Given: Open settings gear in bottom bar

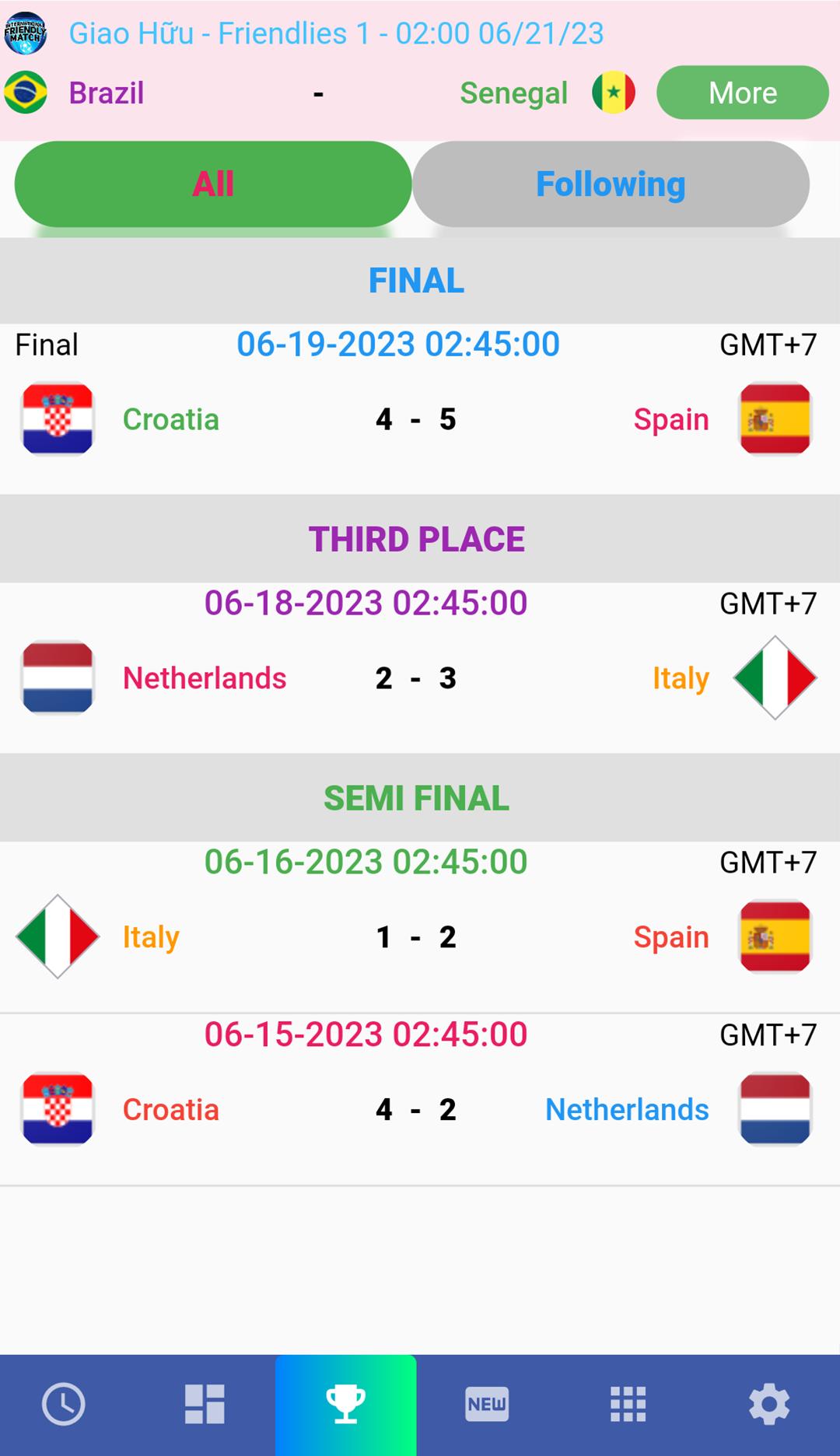Looking at the screenshot, I should click(x=769, y=1405).
